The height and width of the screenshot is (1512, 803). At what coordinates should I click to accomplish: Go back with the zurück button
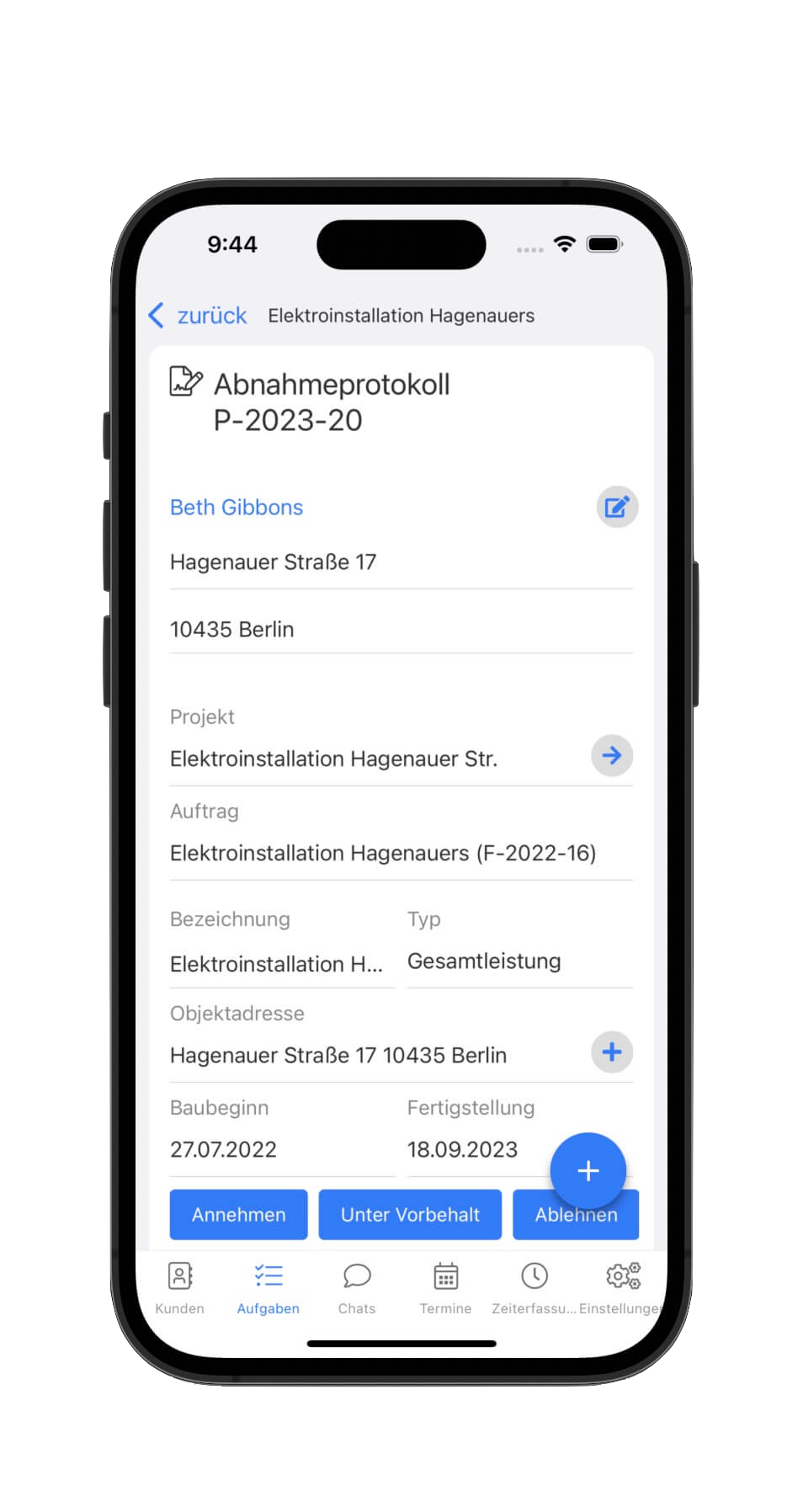tap(199, 316)
